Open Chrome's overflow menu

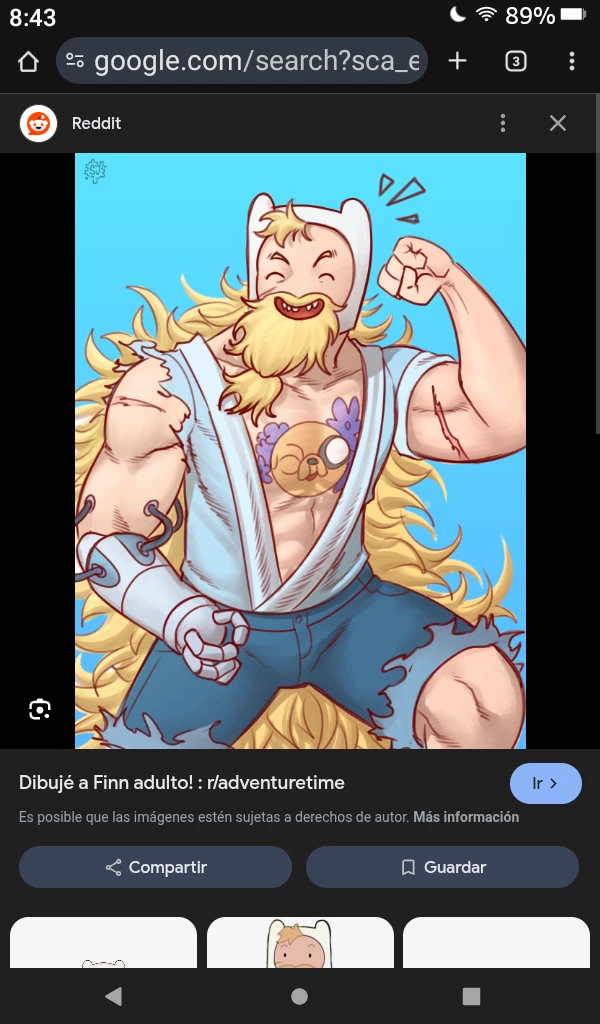click(x=572, y=62)
